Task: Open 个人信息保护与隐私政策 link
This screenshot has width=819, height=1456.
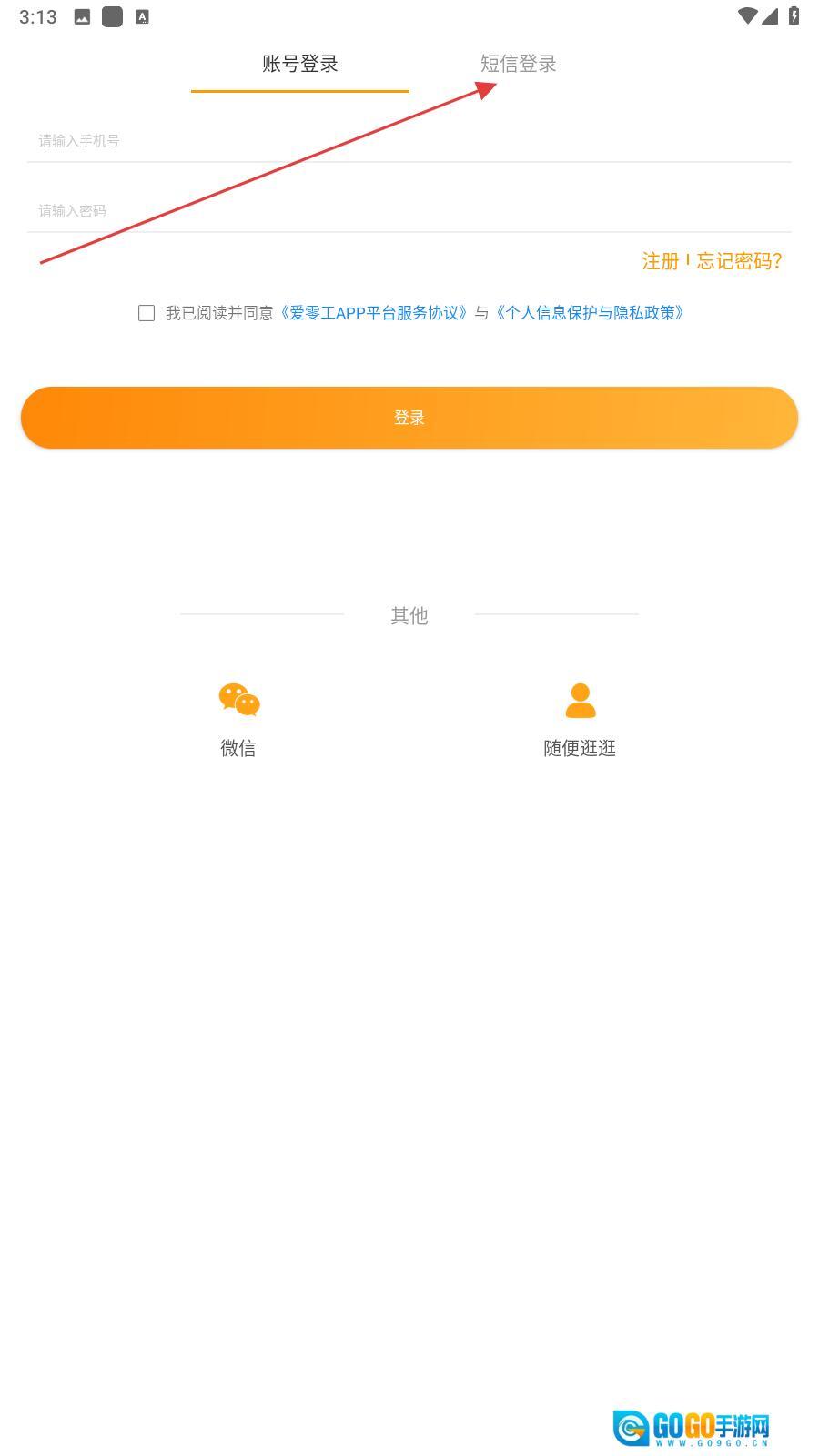Action: click(x=590, y=313)
